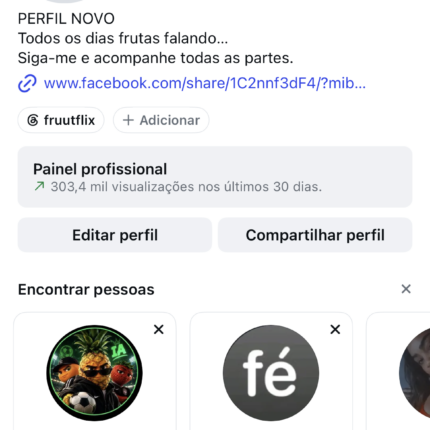Tap Editar perfil button

click(115, 235)
